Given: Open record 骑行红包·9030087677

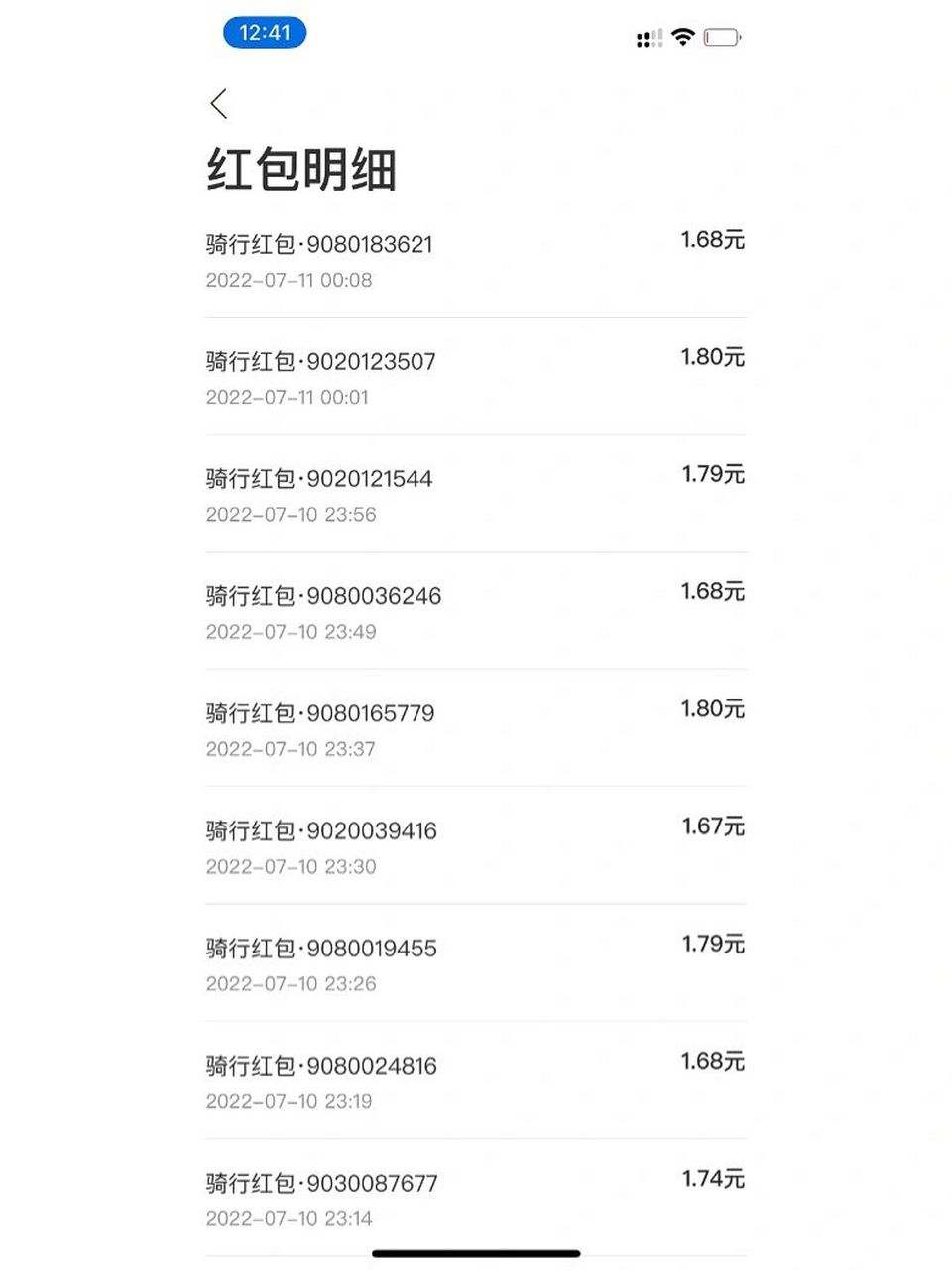Looking at the screenshot, I should [x=319, y=1182].
